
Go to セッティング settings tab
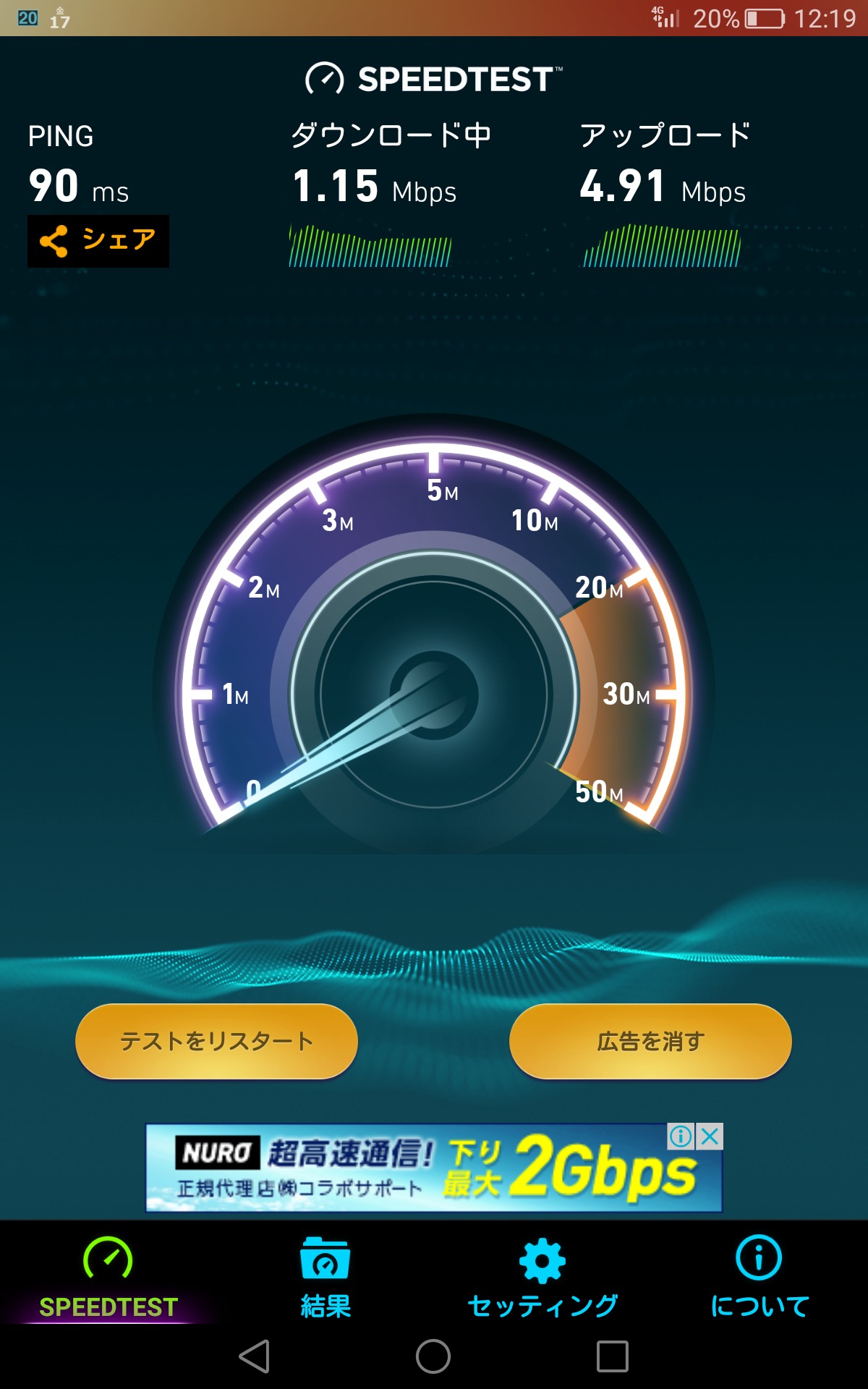pos(542,1278)
